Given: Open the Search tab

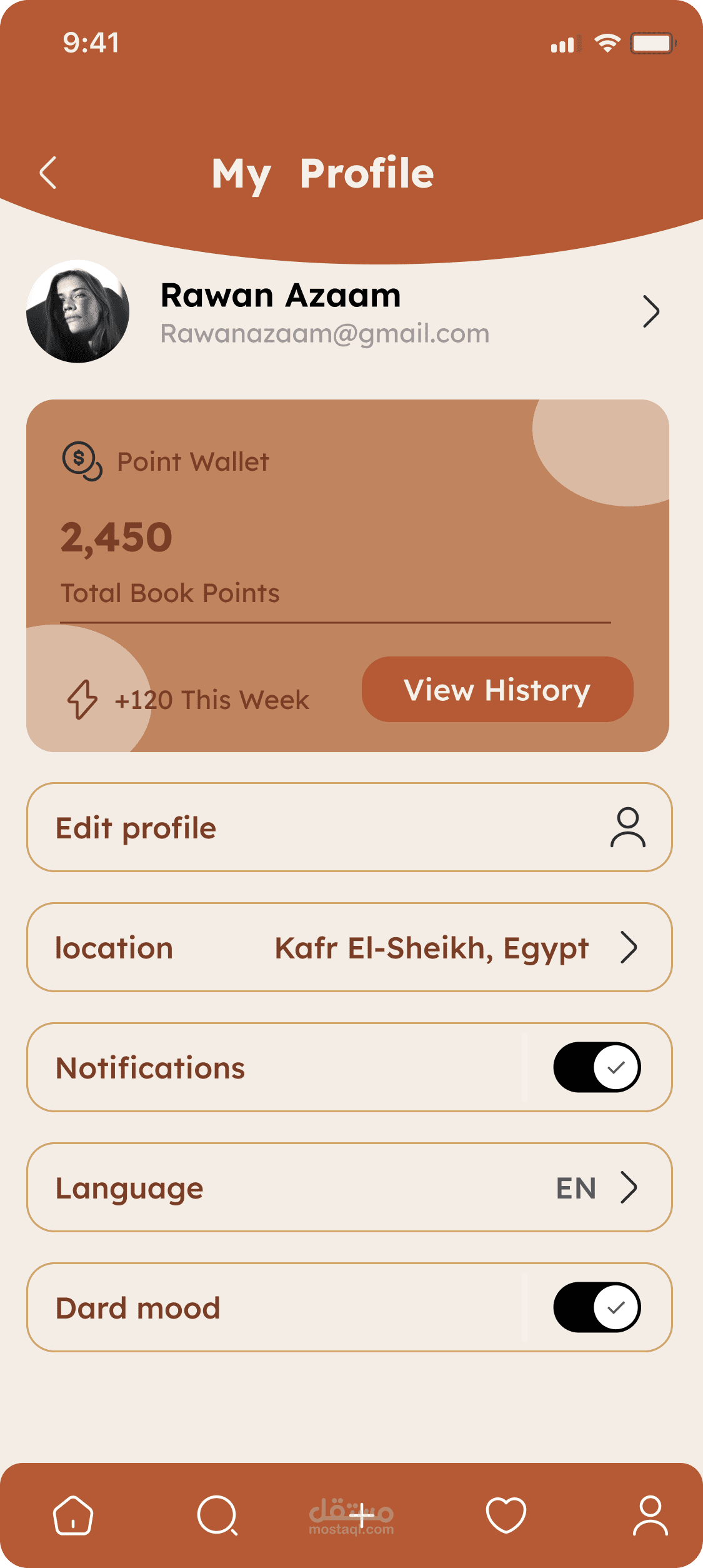Looking at the screenshot, I should (x=217, y=1515).
